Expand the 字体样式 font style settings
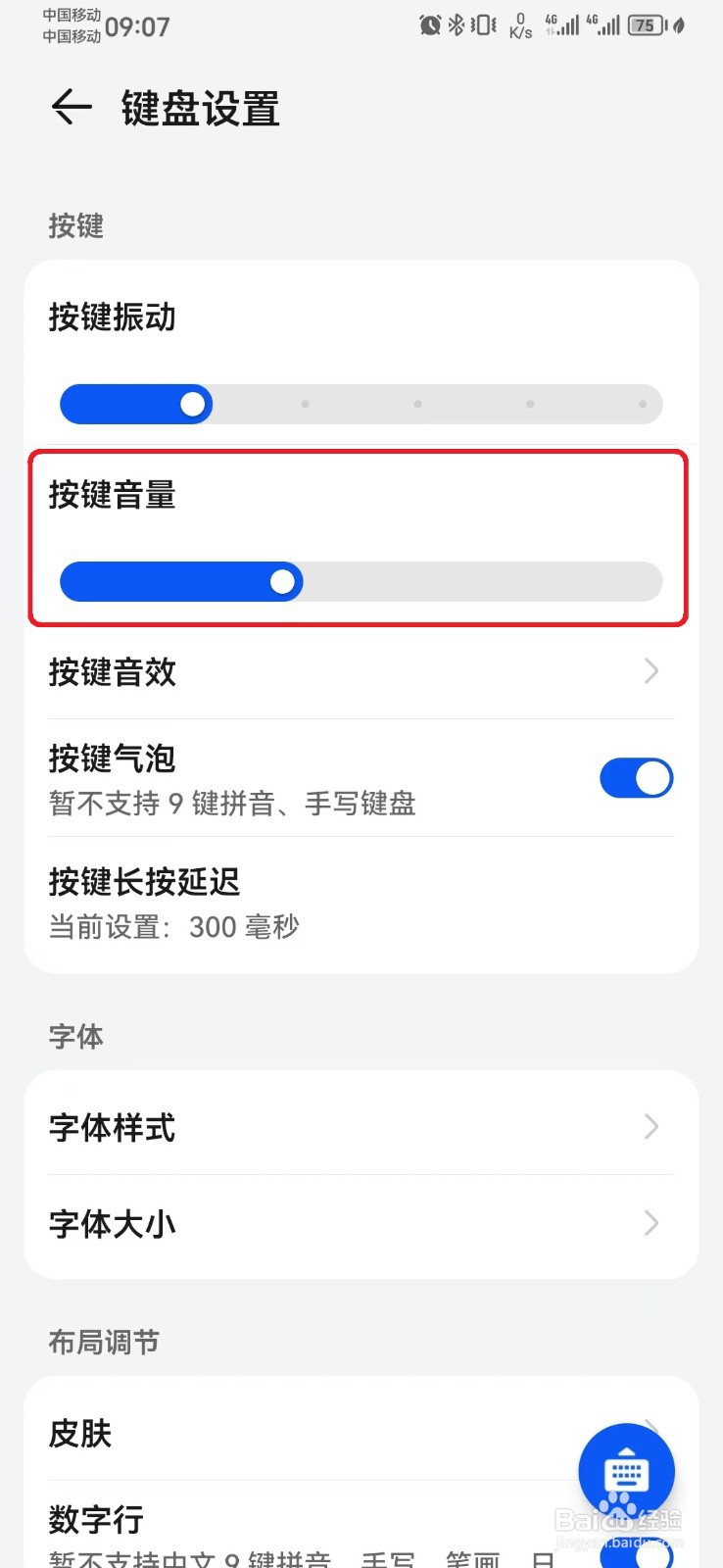This screenshot has height=1568, width=723. point(361,1127)
